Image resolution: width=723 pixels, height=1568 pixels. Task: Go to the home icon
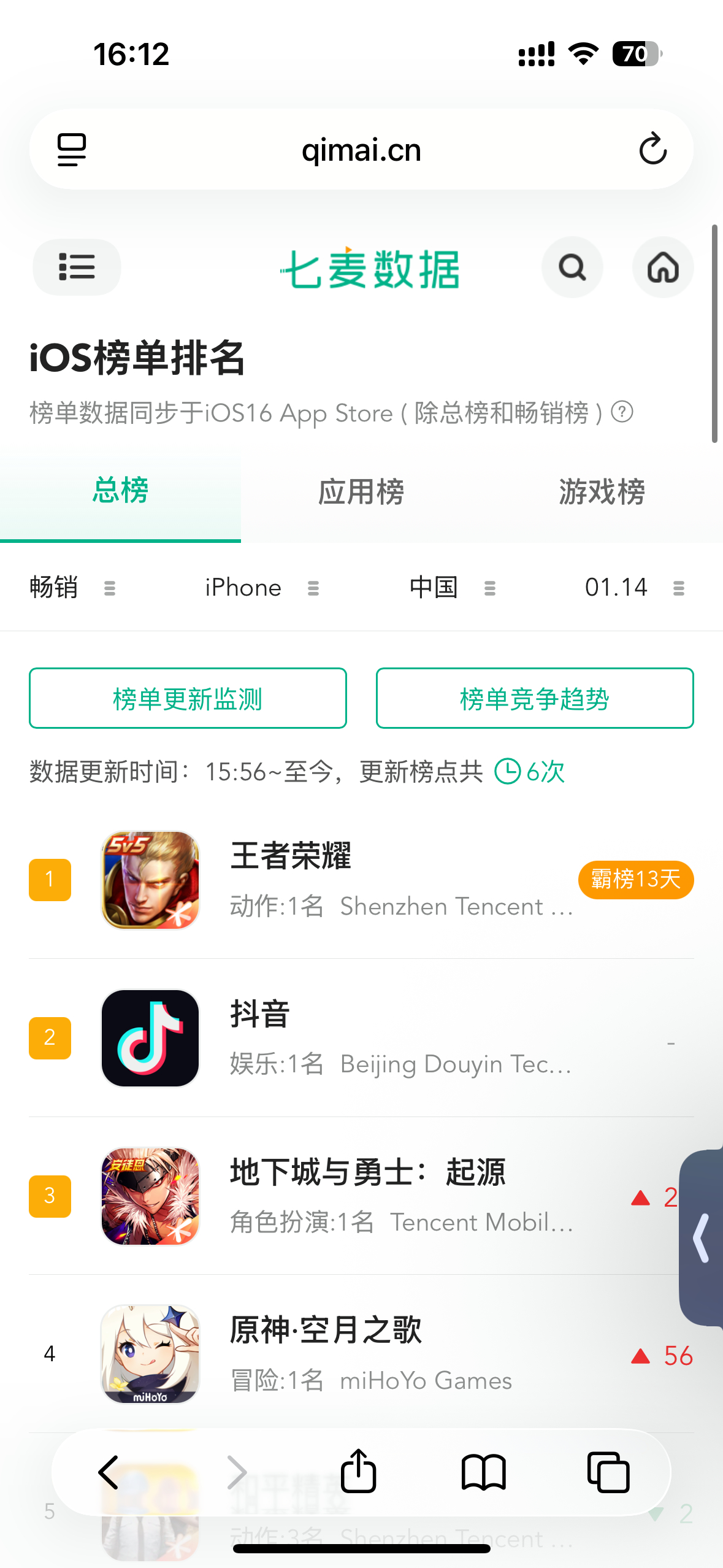(x=663, y=267)
